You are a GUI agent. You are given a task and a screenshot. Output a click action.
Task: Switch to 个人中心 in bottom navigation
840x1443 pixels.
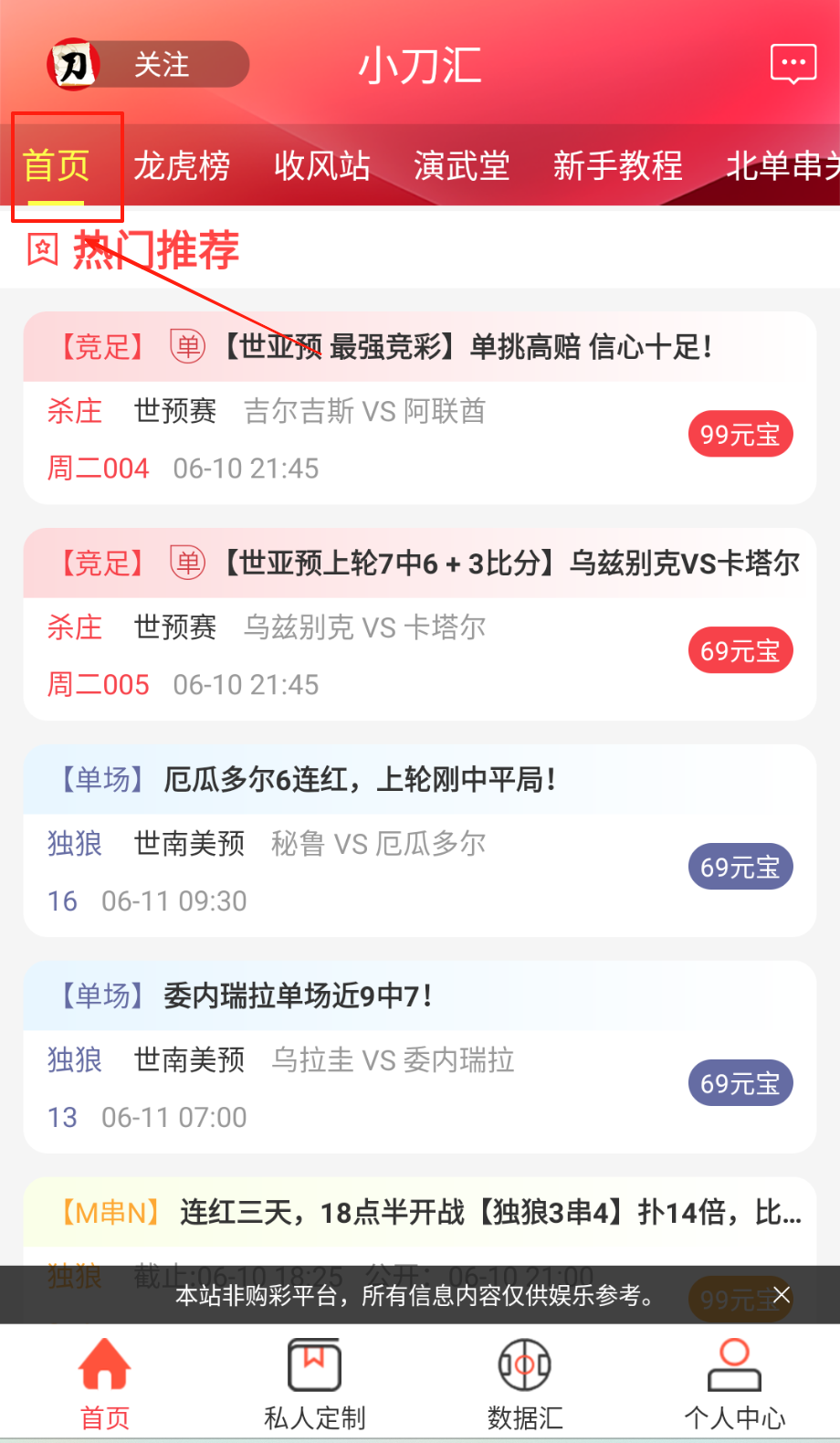pyautogui.click(x=734, y=1383)
